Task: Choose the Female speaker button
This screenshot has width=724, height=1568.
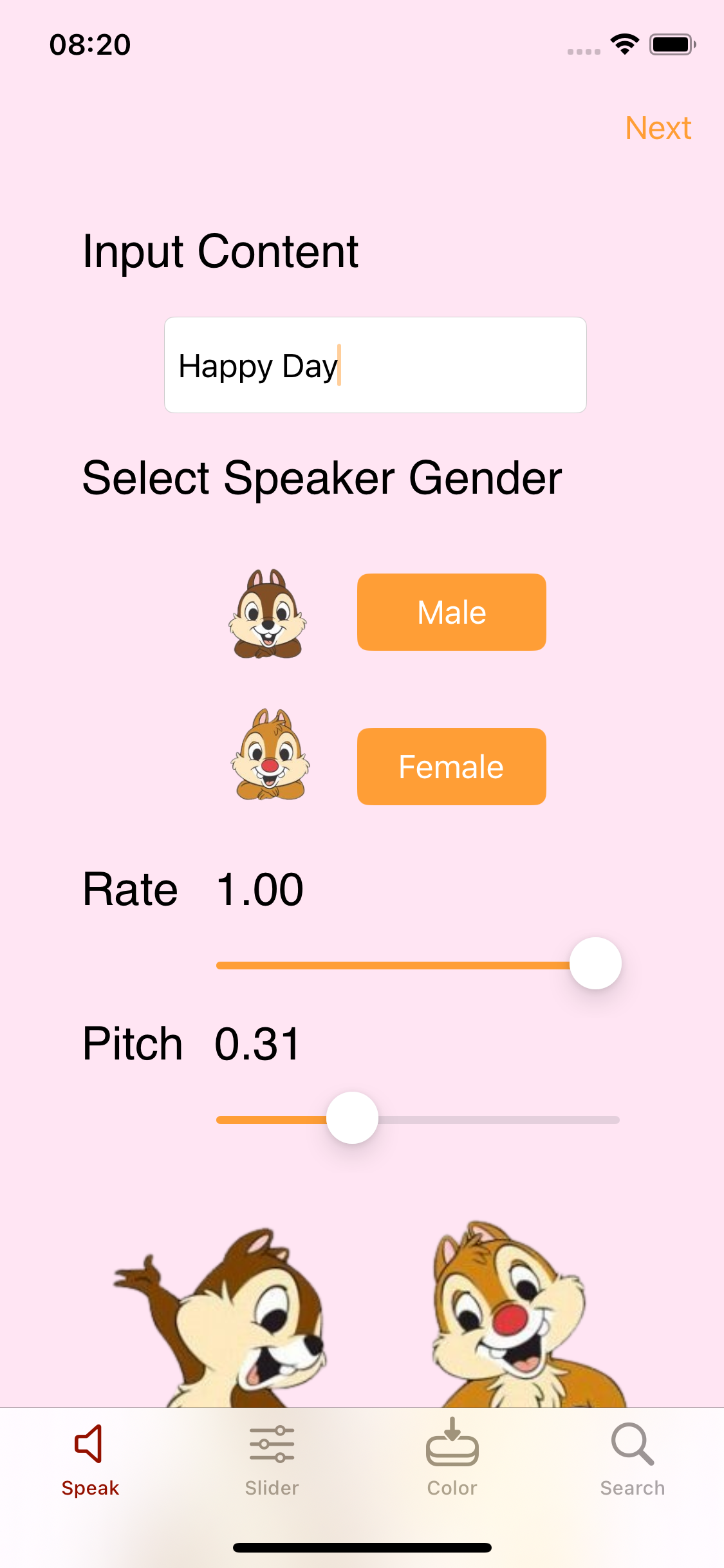Action: coord(452,767)
